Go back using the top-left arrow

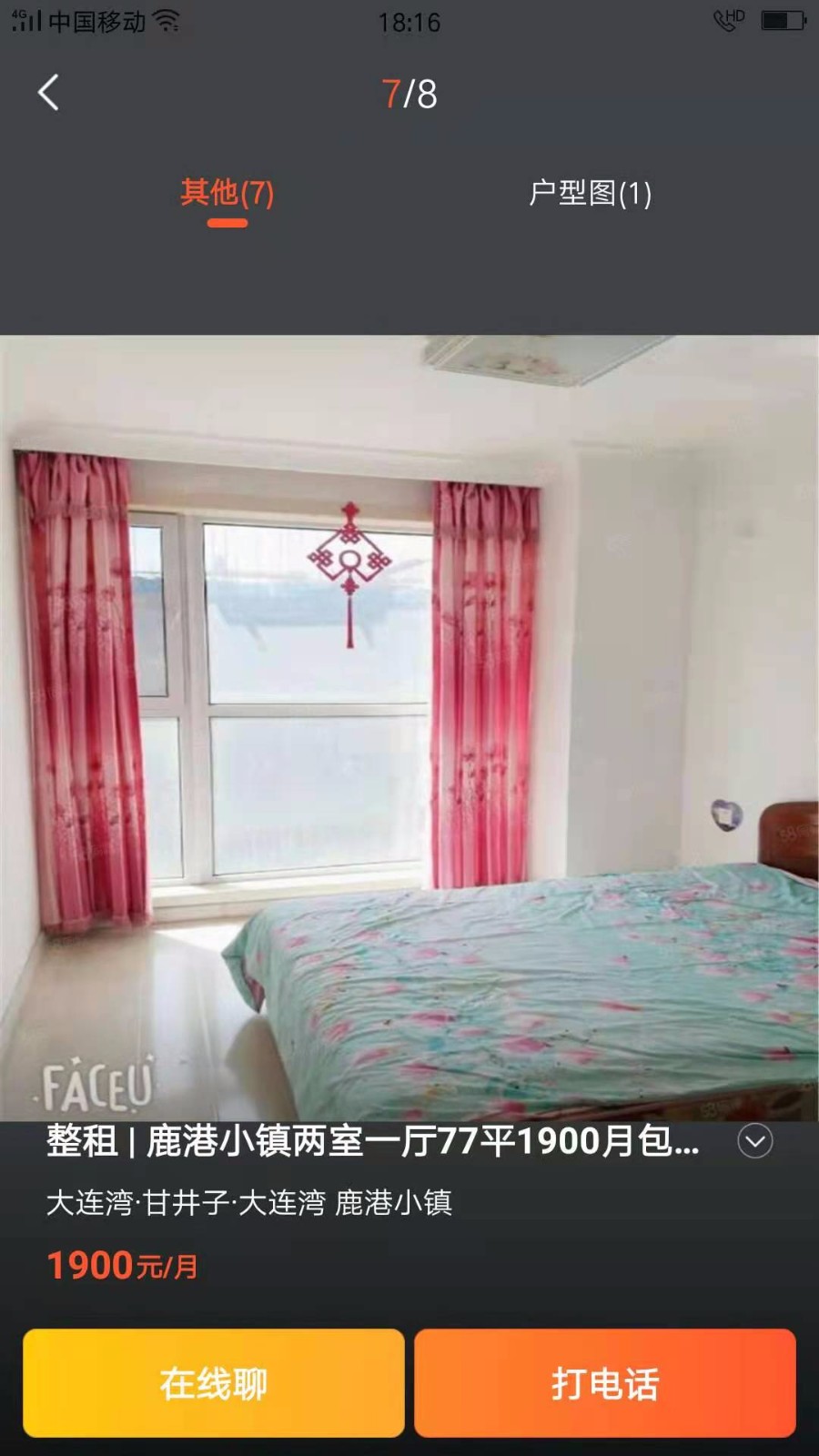49,93
